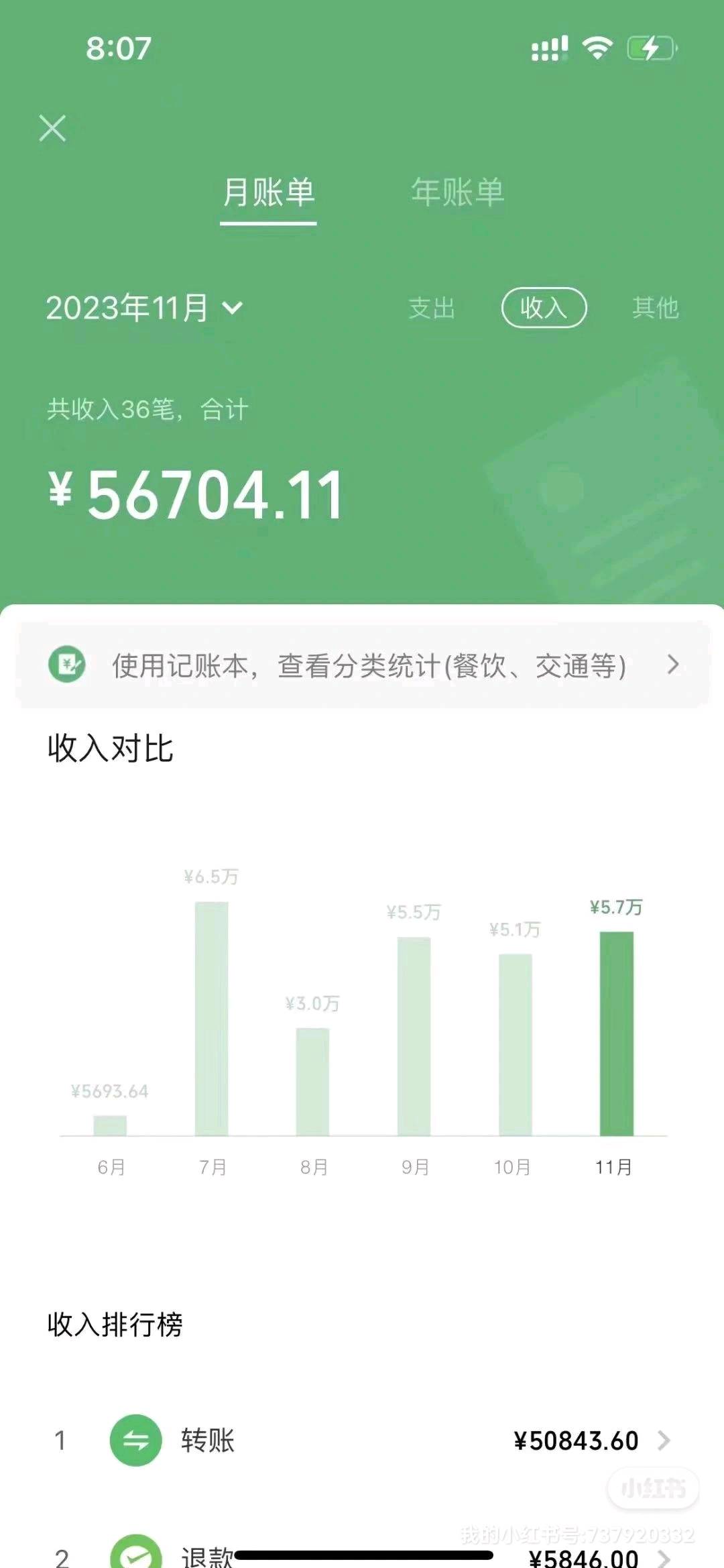This screenshot has width=724, height=1568.
Task: Select the 月账单 tab
Action: [x=268, y=193]
